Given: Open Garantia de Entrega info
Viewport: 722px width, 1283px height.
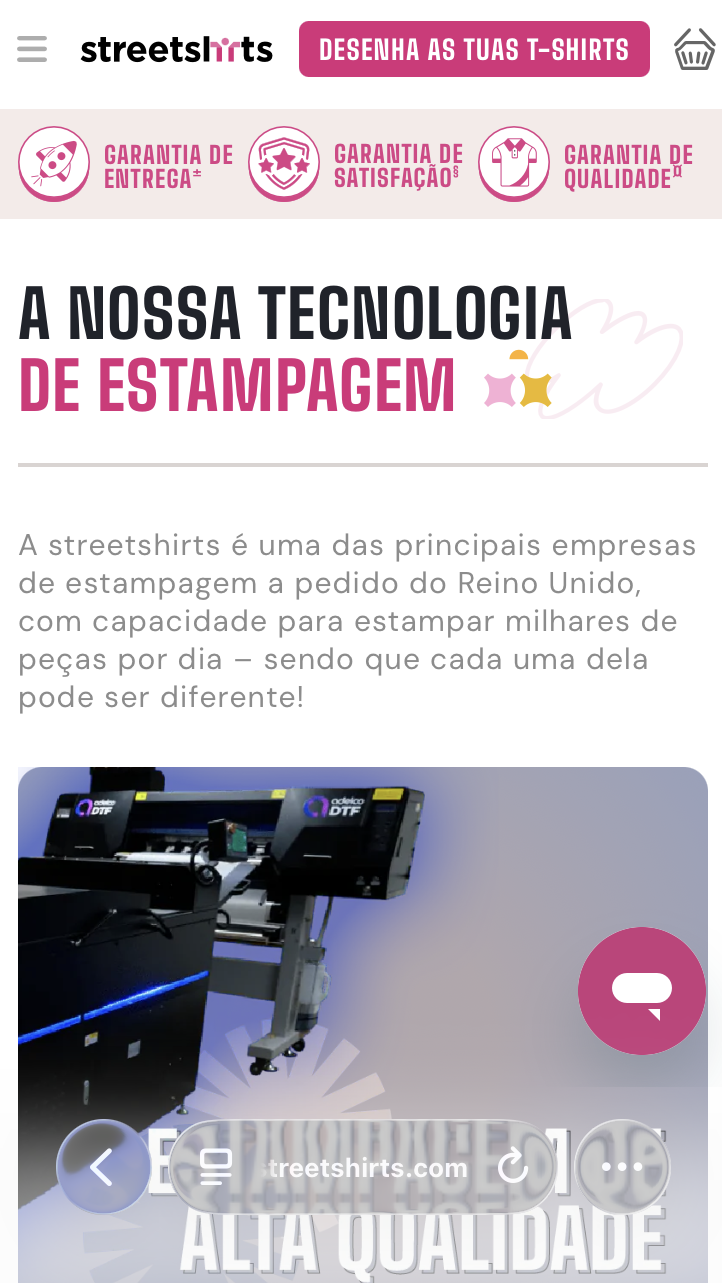Looking at the screenshot, I should pos(126,165).
